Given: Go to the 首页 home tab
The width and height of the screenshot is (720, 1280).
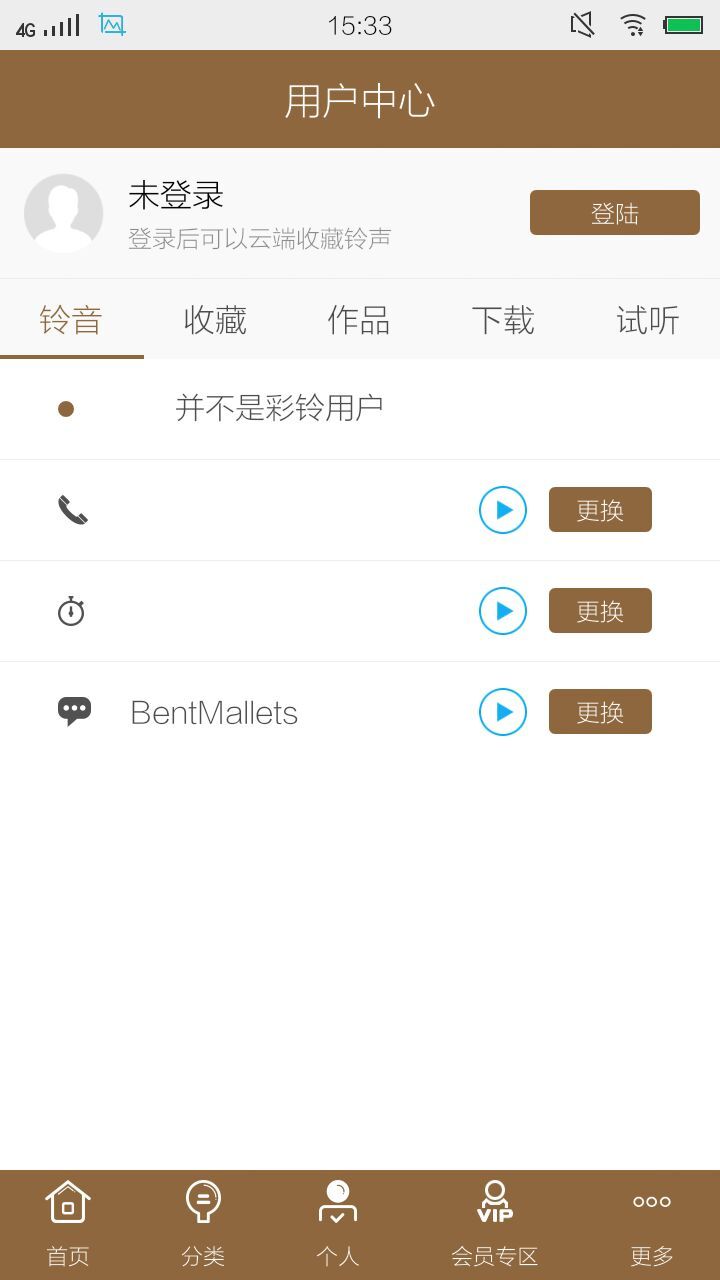Looking at the screenshot, I should click(68, 1224).
